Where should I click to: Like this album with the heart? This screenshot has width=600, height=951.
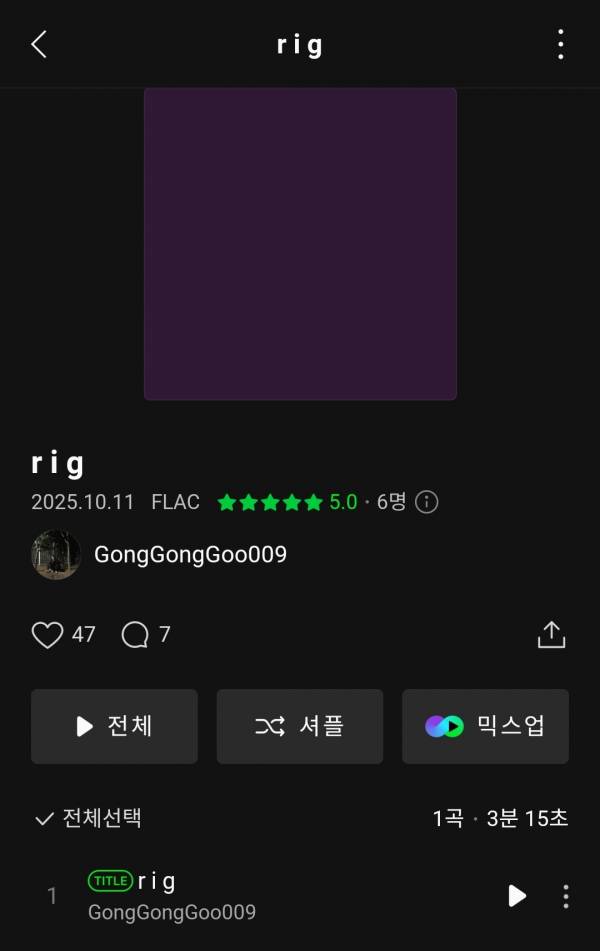coord(47,635)
